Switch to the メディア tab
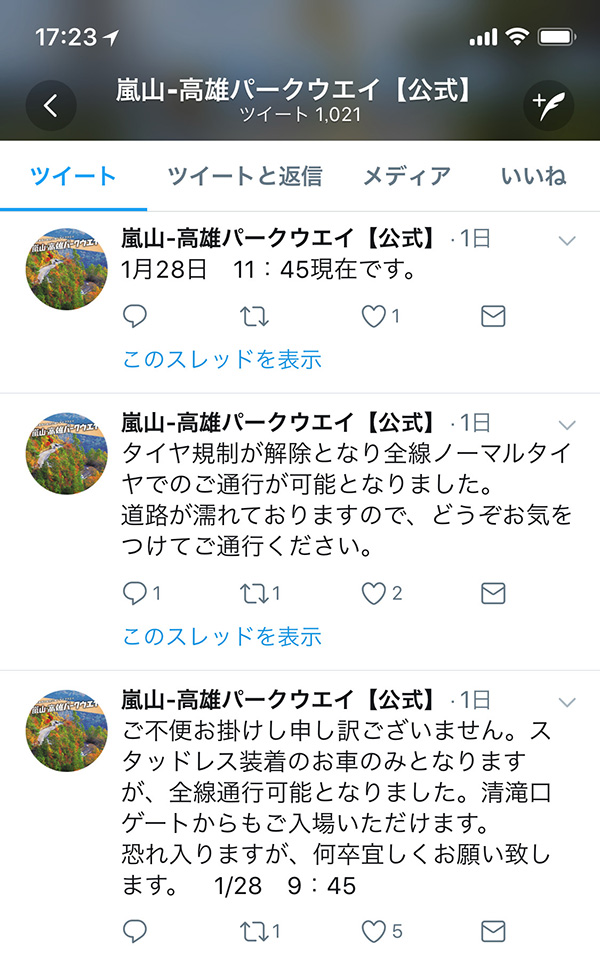 pos(406,177)
